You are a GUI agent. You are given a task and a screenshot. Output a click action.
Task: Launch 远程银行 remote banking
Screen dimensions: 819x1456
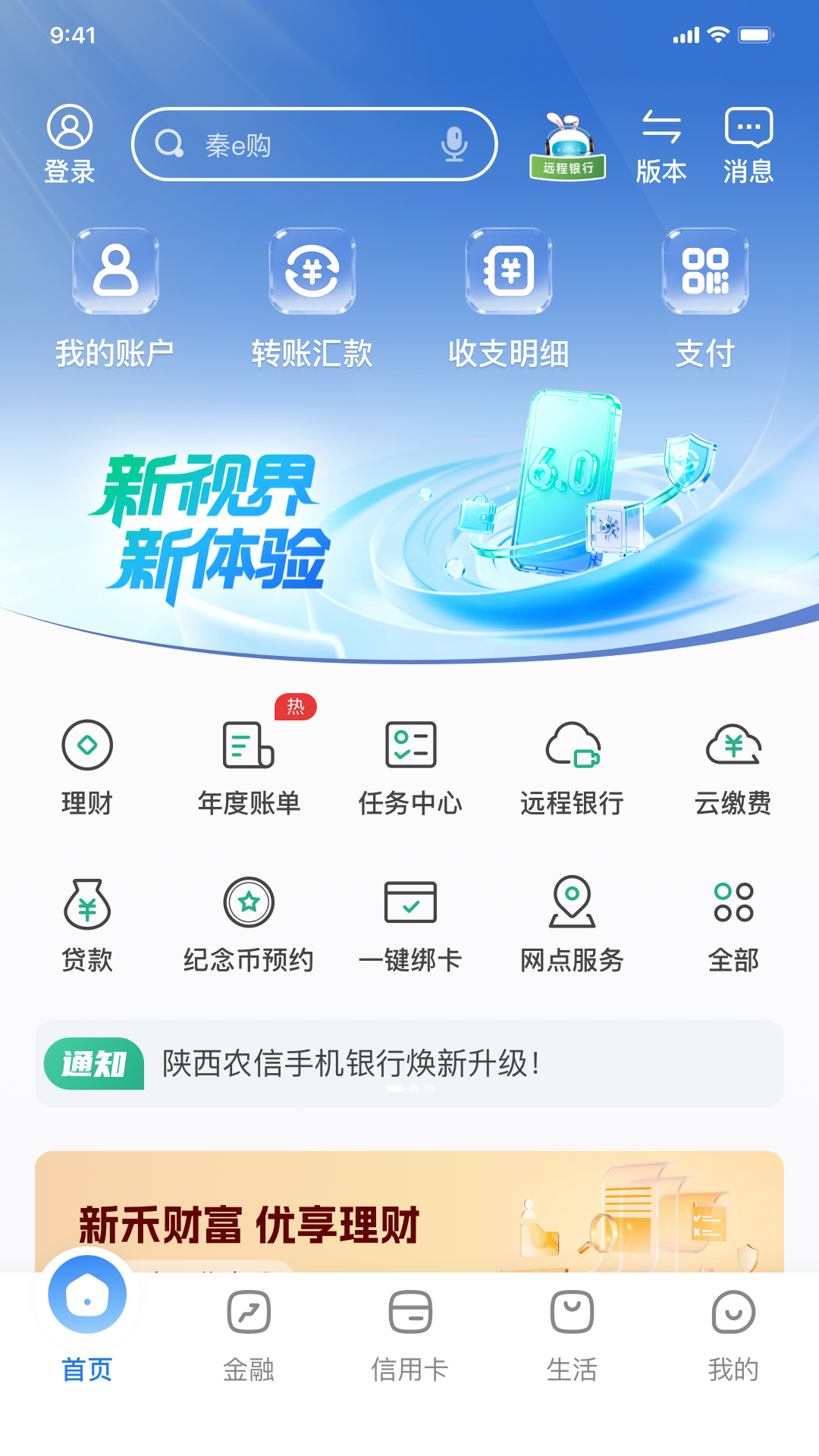pyautogui.click(x=573, y=766)
